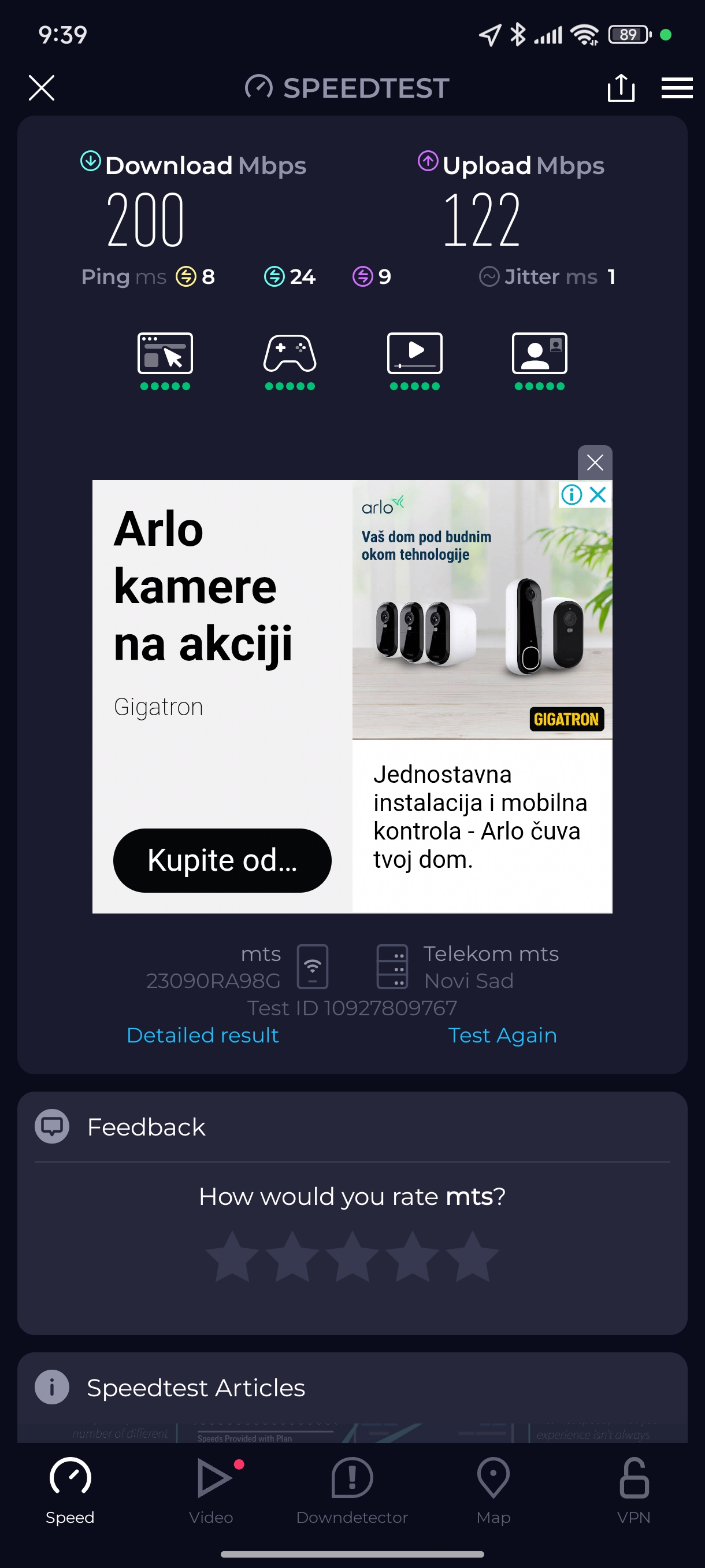Share the speed test result
The image size is (705, 1568).
pyautogui.click(x=621, y=88)
